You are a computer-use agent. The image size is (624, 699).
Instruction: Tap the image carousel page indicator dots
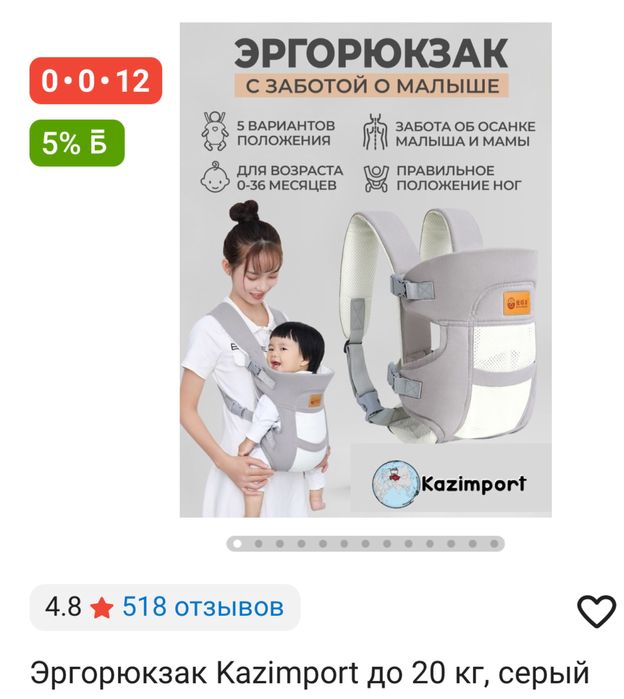(x=365, y=544)
